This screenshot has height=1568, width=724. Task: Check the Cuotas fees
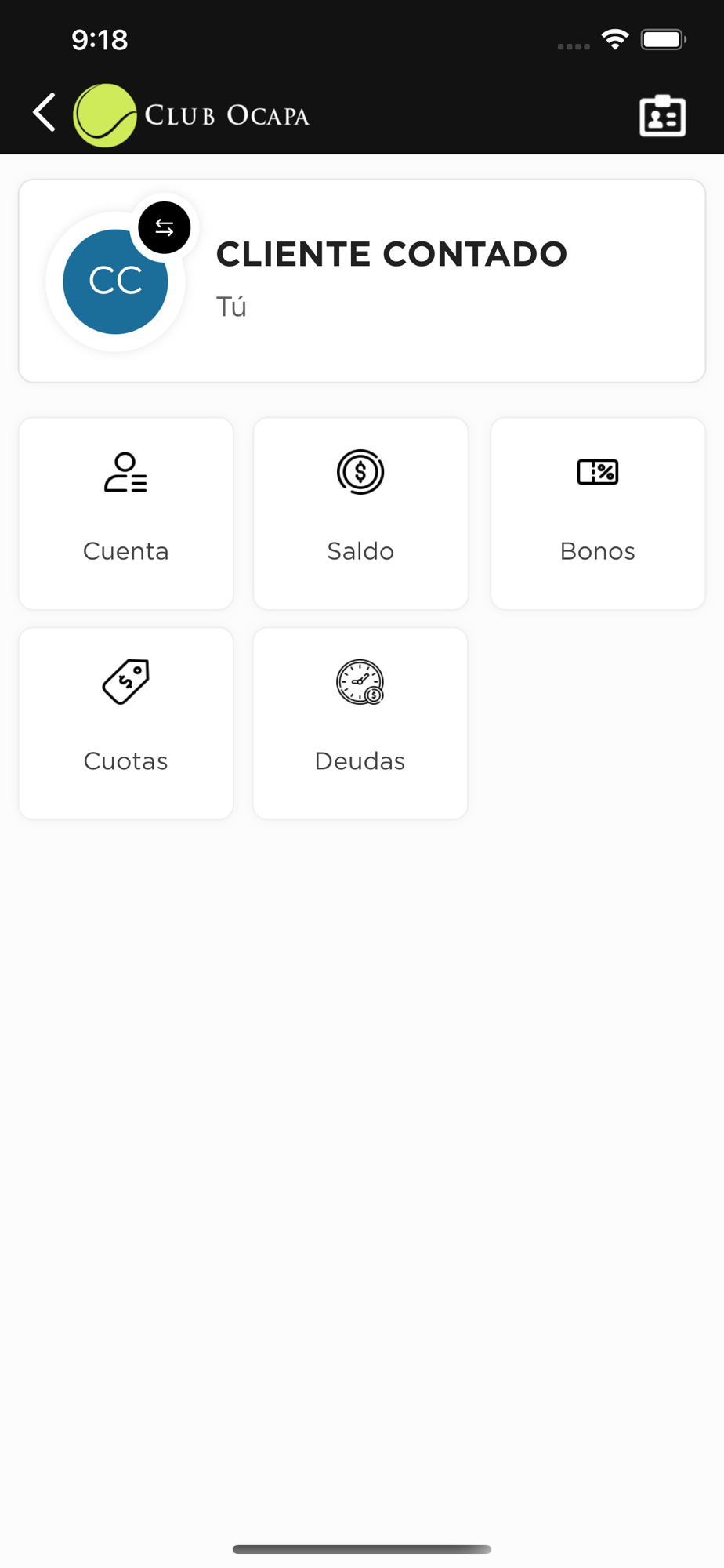126,723
